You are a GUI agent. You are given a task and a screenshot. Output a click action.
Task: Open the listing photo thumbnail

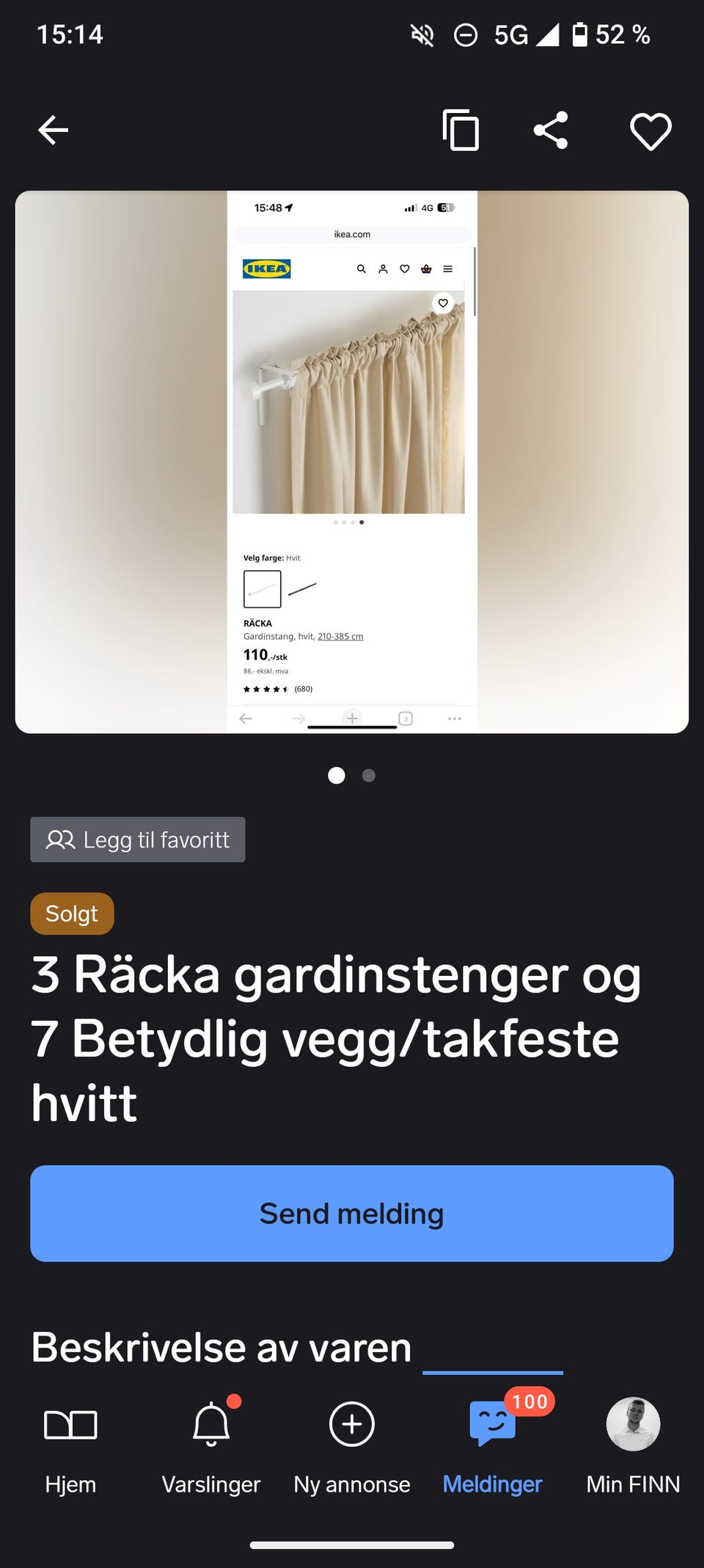click(x=351, y=459)
